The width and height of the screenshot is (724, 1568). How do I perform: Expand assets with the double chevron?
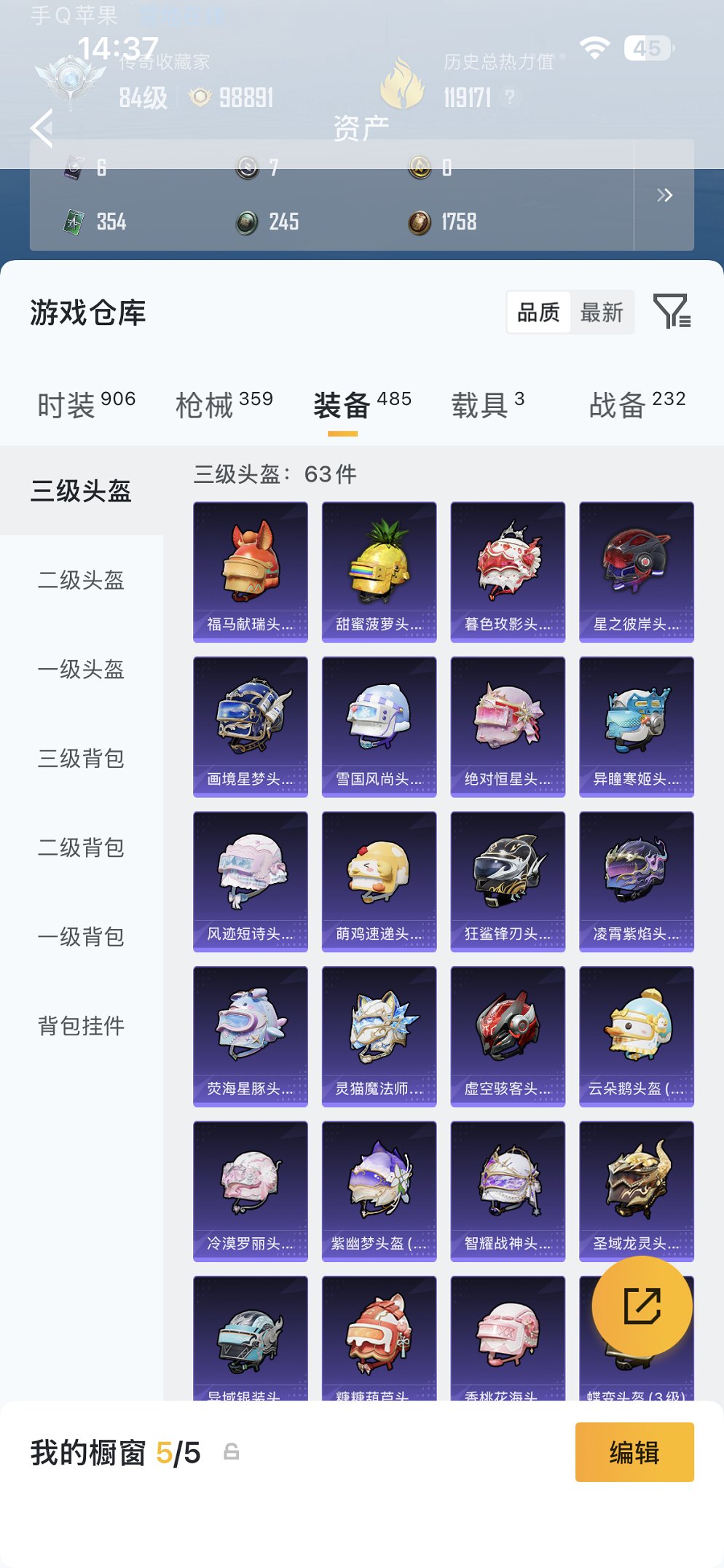point(664,195)
